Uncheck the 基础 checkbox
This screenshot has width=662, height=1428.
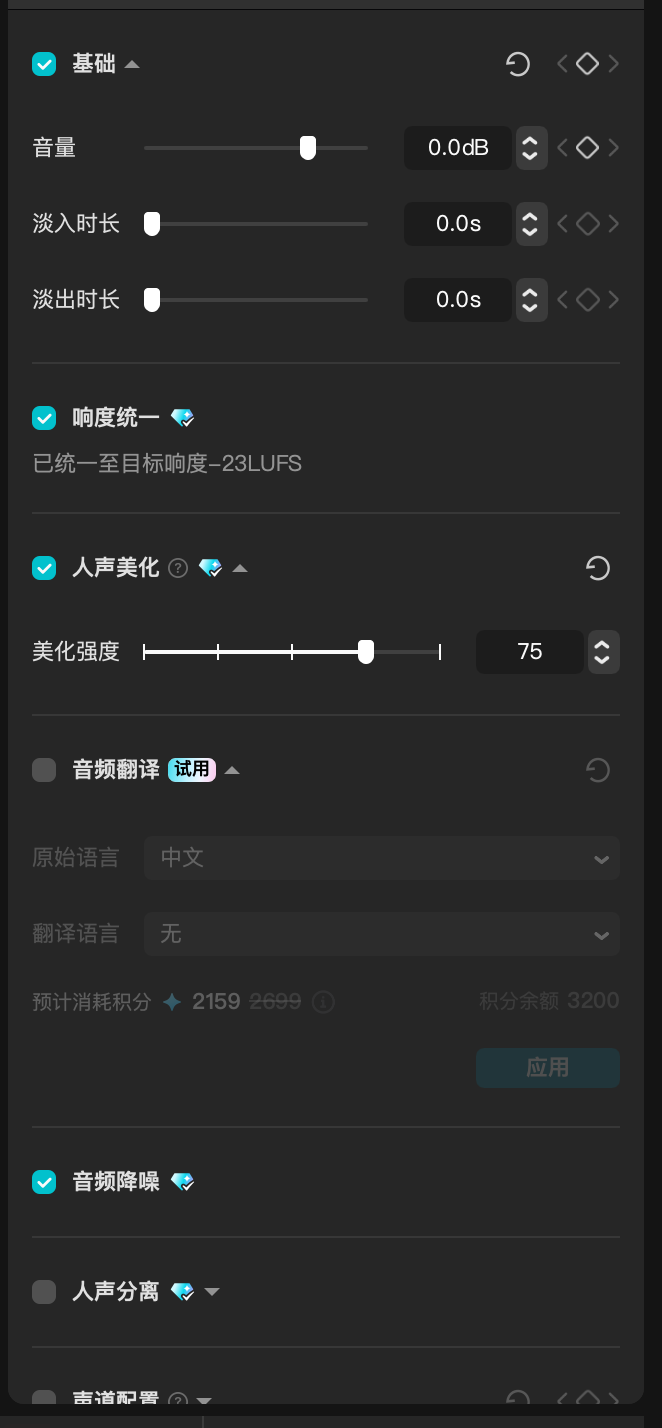tap(44, 65)
